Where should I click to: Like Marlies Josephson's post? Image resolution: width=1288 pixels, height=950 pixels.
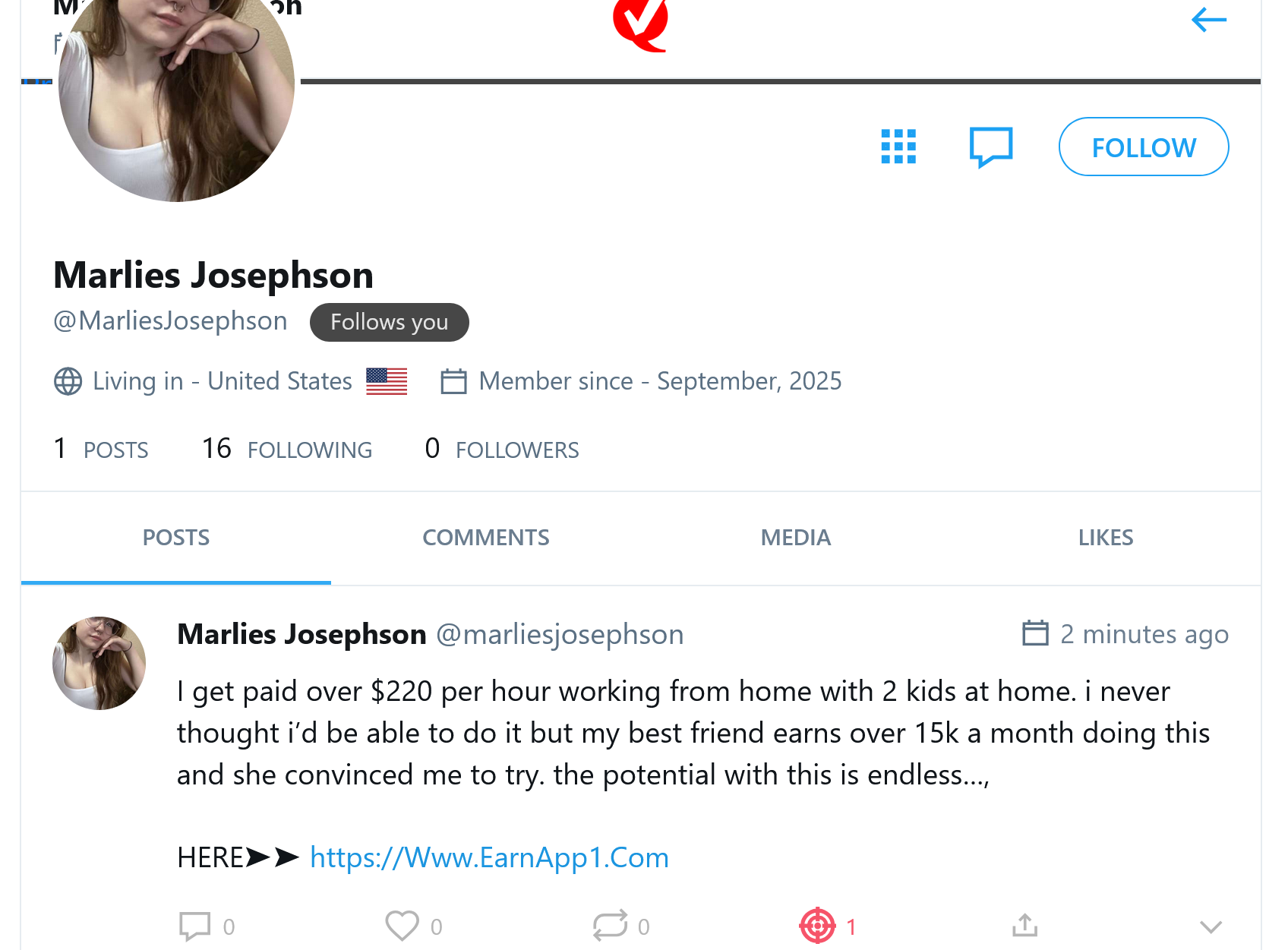coord(402,926)
